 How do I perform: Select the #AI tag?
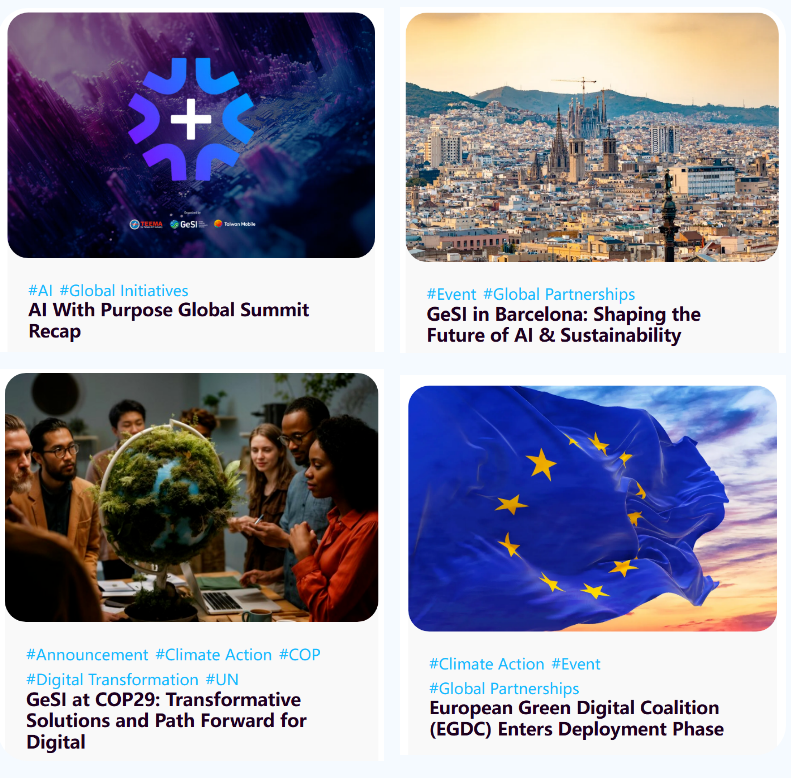click(40, 290)
